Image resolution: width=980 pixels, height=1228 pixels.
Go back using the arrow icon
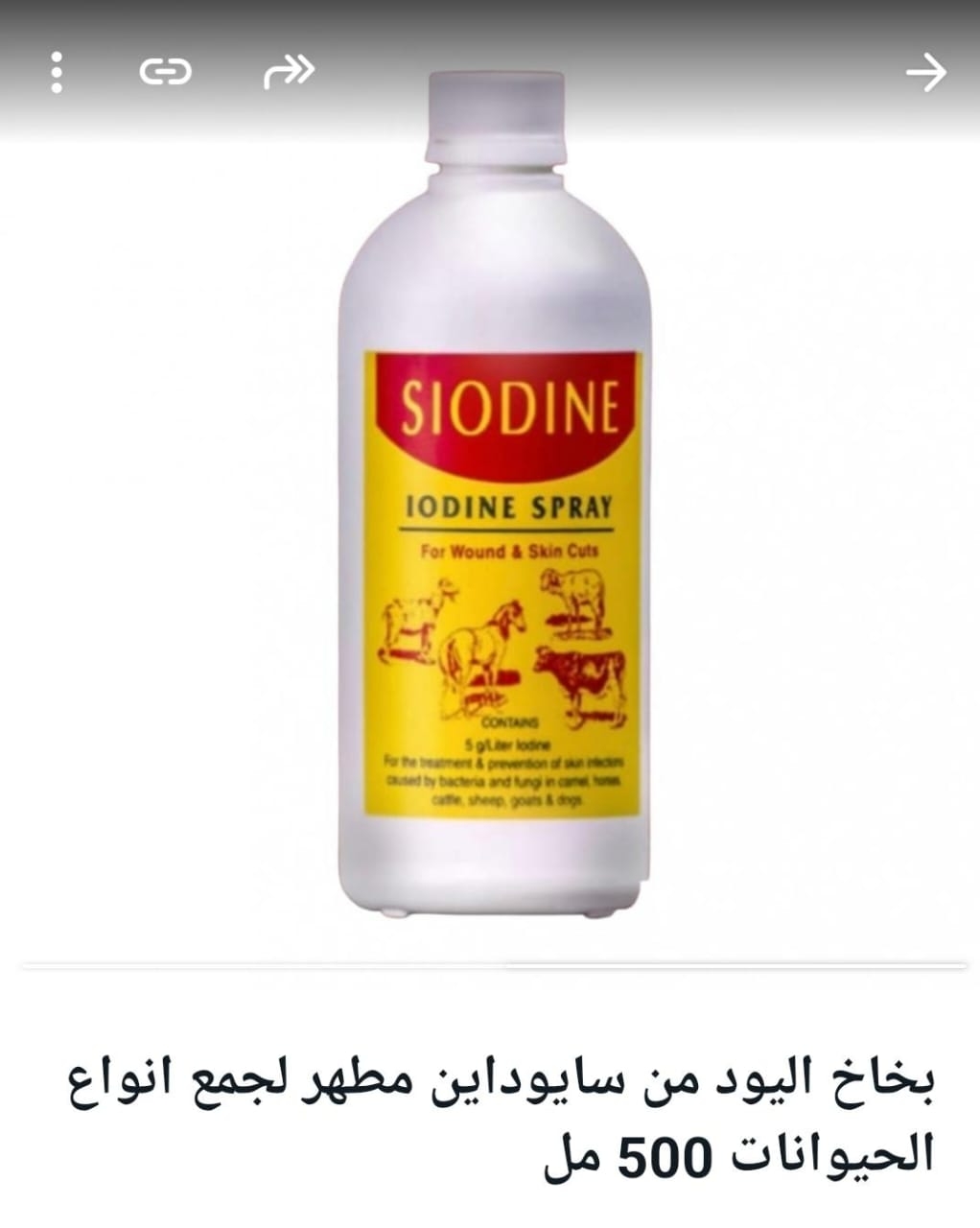click(925, 73)
